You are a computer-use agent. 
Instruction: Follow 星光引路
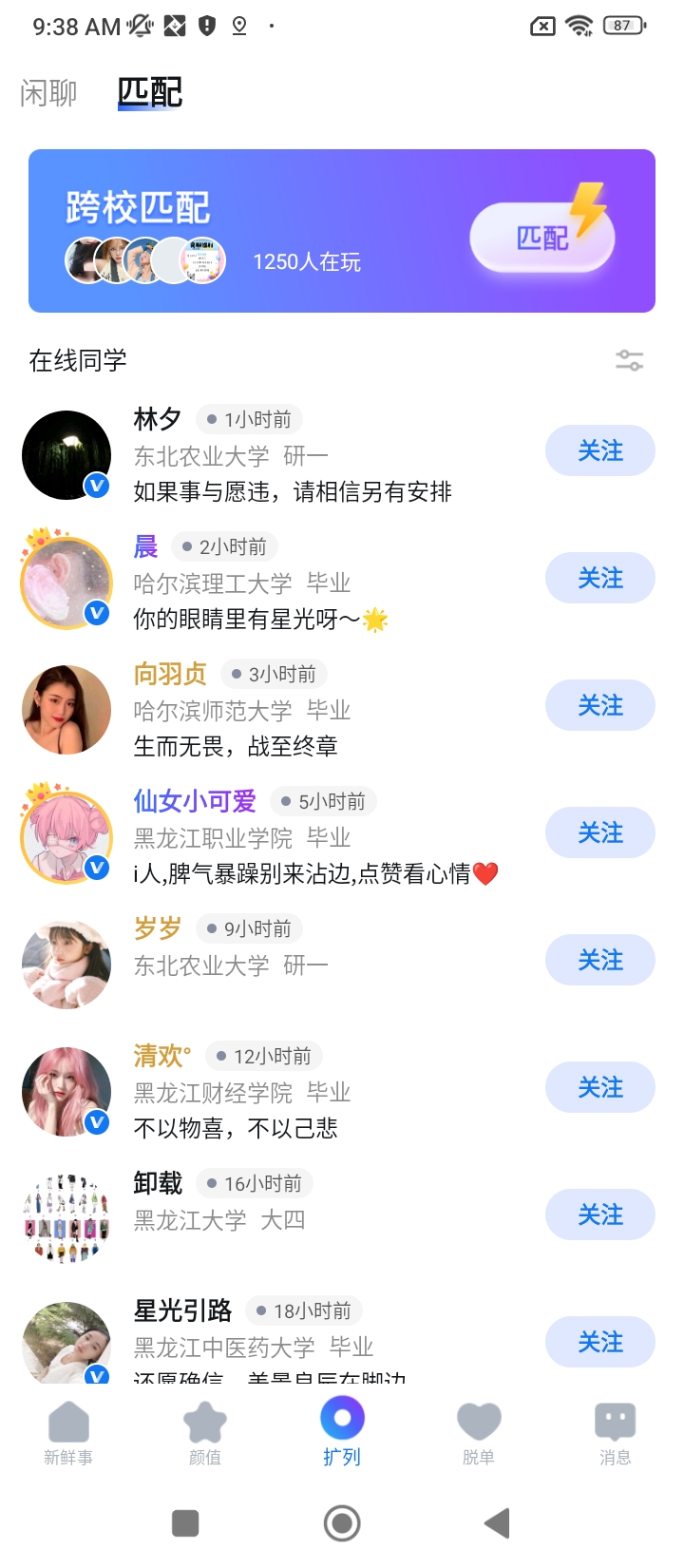click(599, 1342)
